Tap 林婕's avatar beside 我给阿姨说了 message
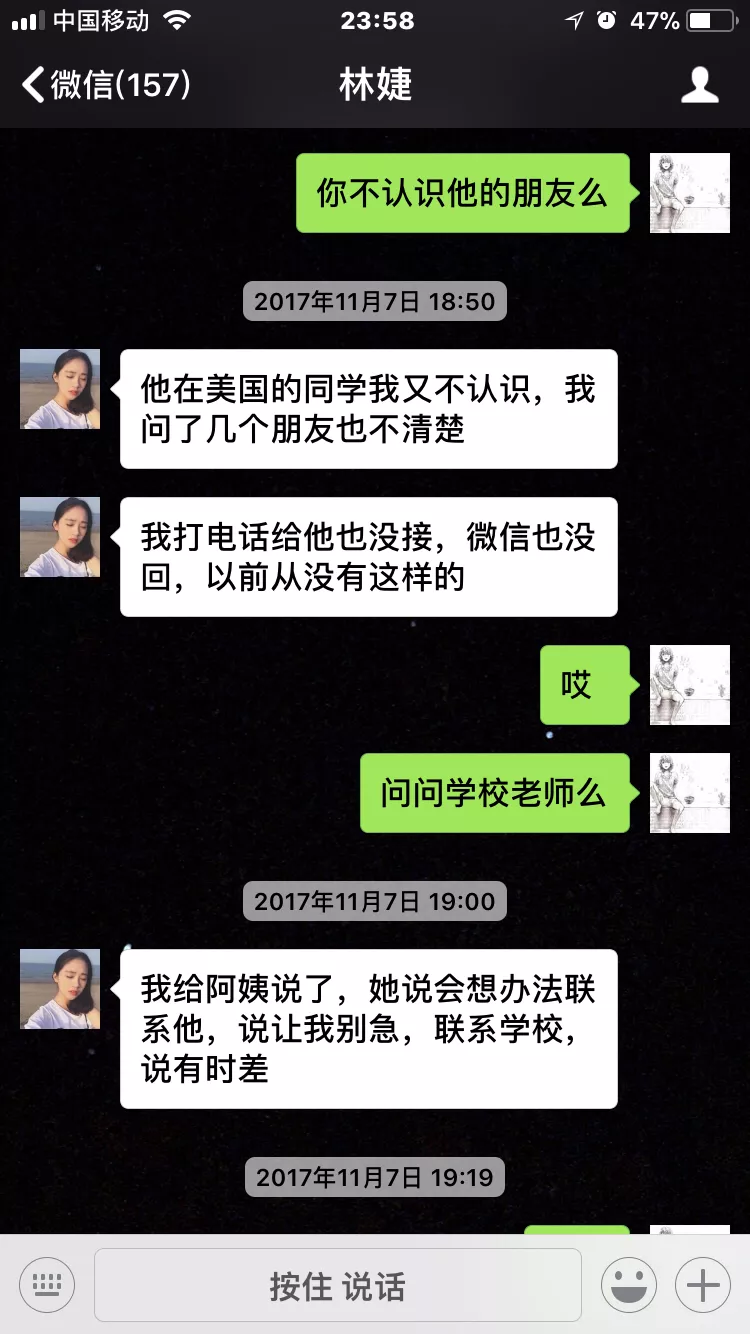 pos(60,989)
